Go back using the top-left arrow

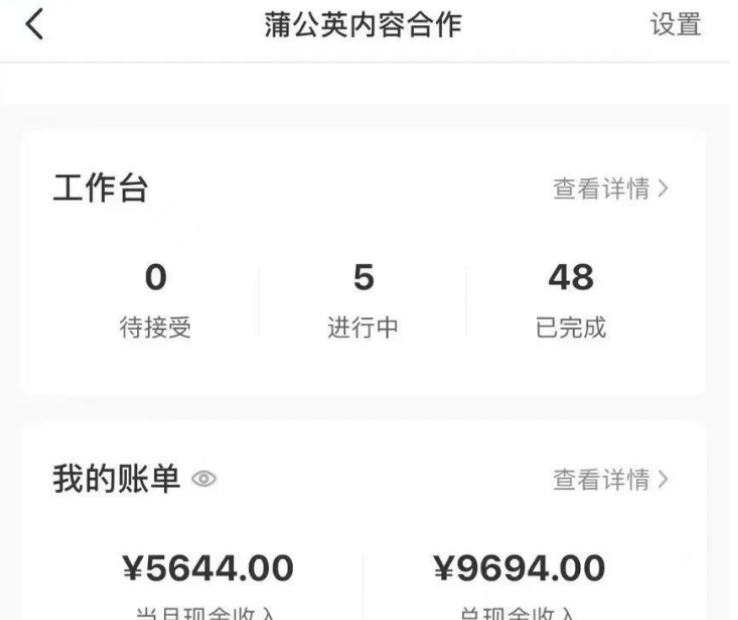pyautogui.click(x=35, y=26)
